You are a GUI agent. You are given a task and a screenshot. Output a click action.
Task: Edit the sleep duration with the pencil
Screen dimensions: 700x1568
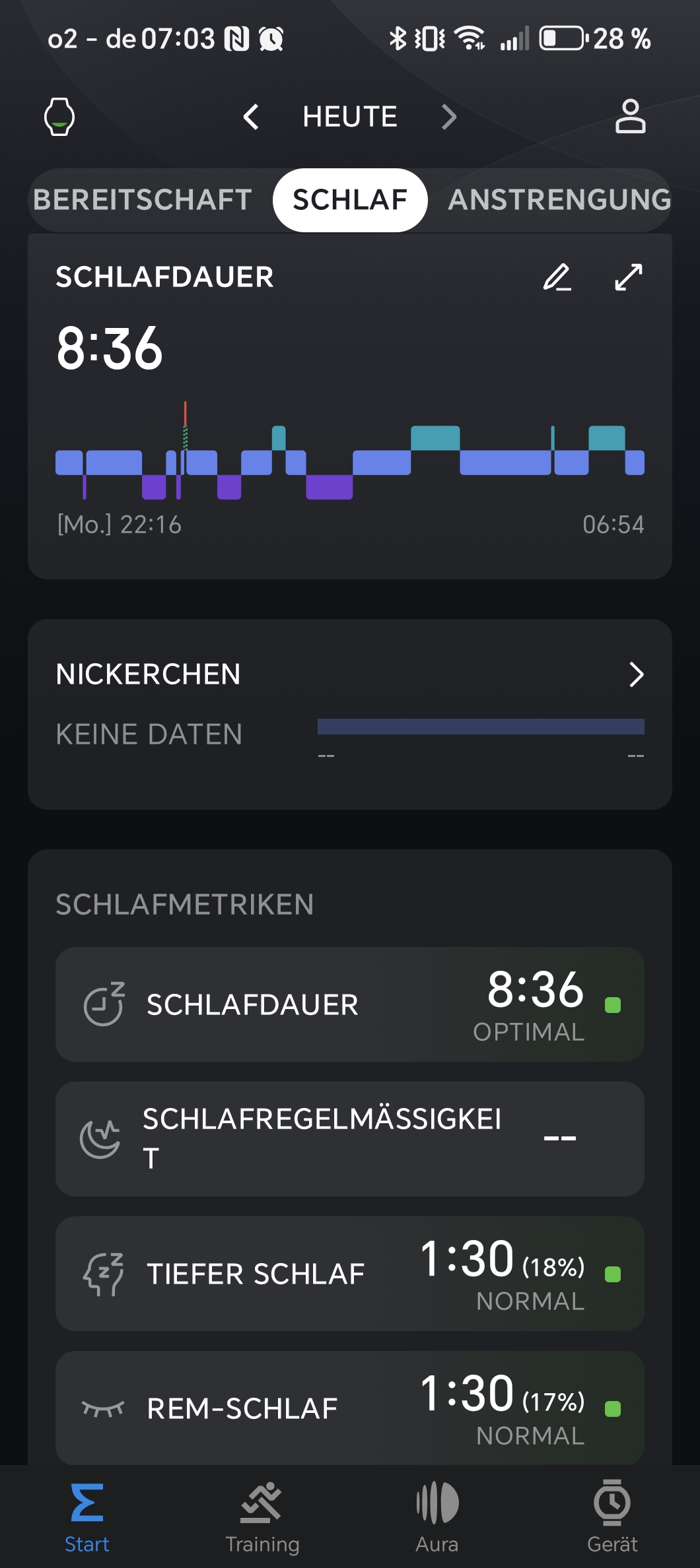point(557,277)
